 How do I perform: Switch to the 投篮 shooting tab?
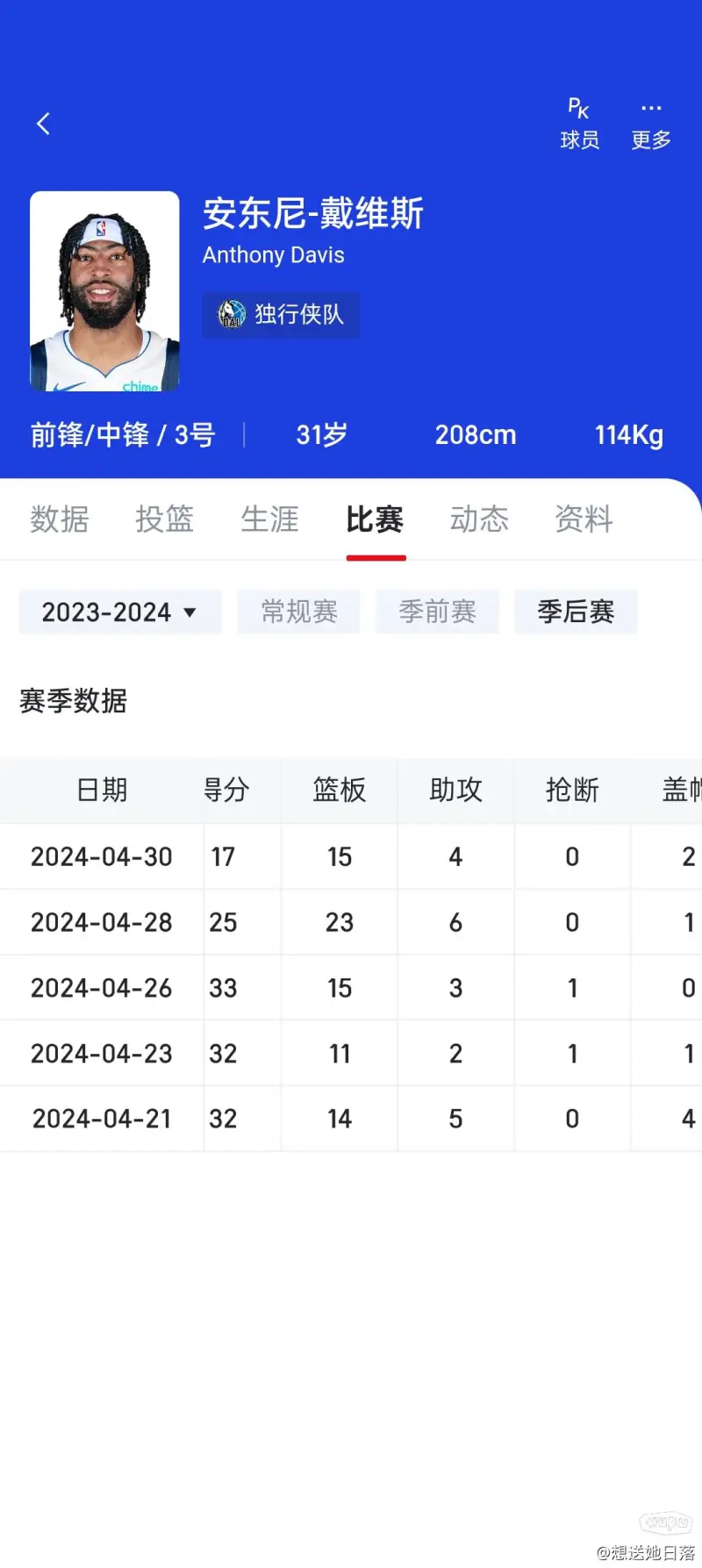(164, 519)
